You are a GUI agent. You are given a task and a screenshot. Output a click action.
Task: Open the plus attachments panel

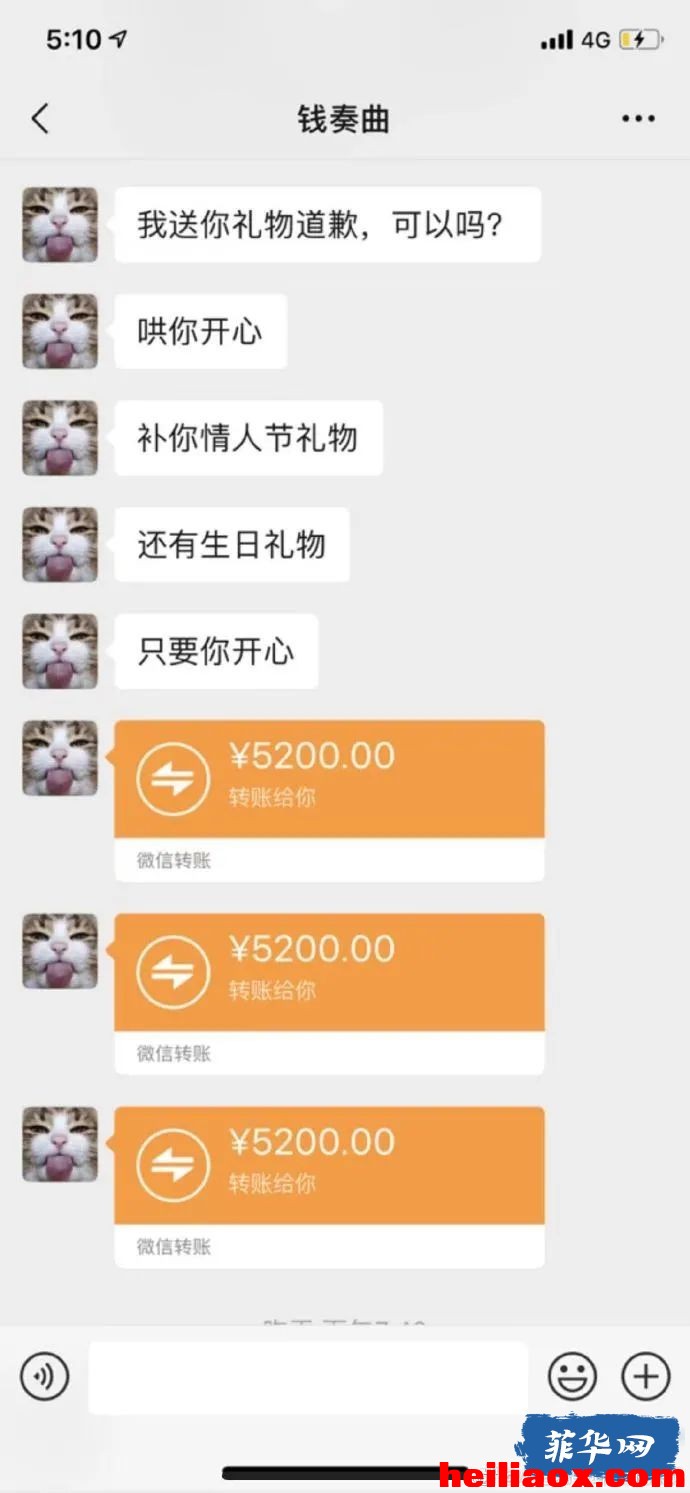[646, 1377]
